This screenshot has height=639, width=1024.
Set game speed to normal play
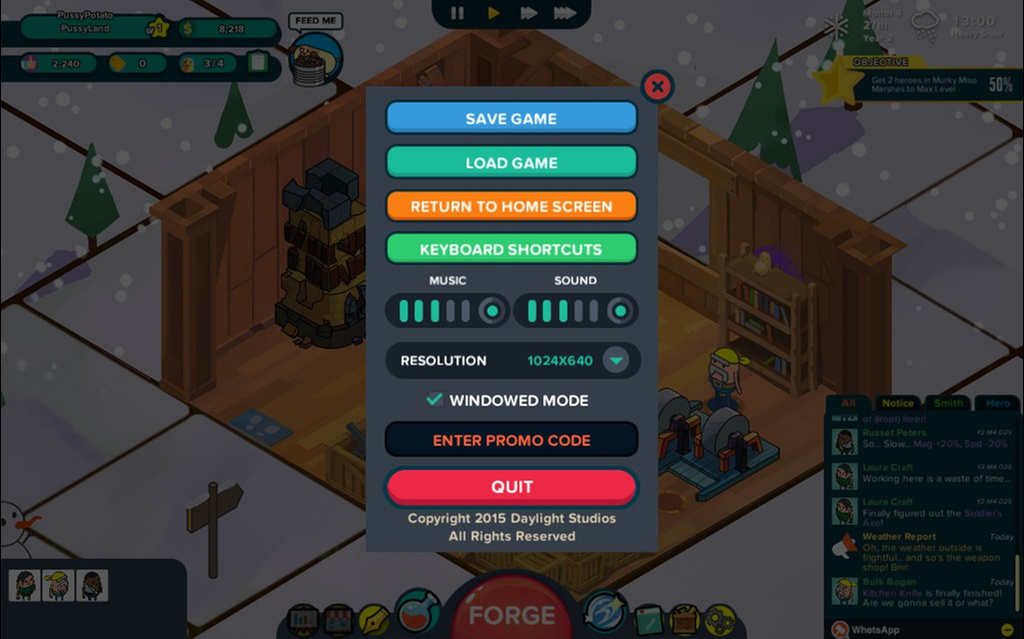pos(493,13)
